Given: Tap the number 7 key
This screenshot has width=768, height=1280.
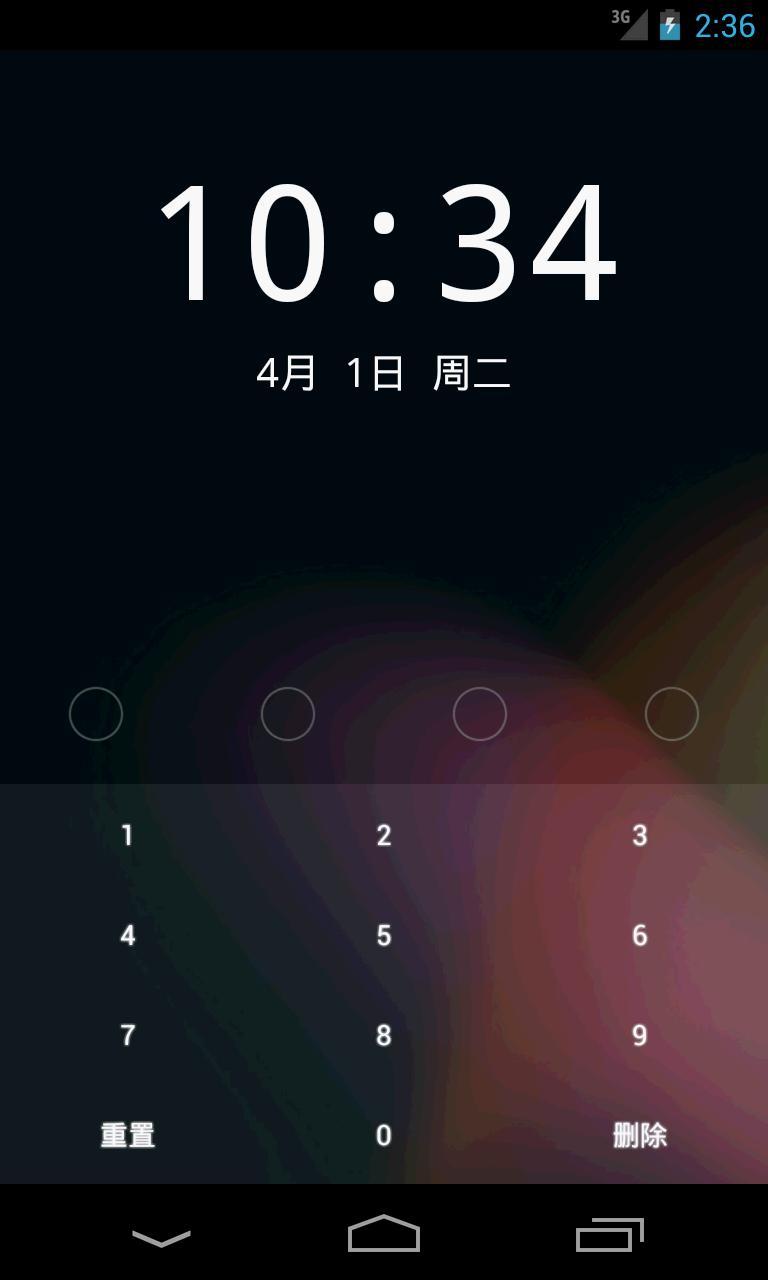Looking at the screenshot, I should coord(127,1036).
